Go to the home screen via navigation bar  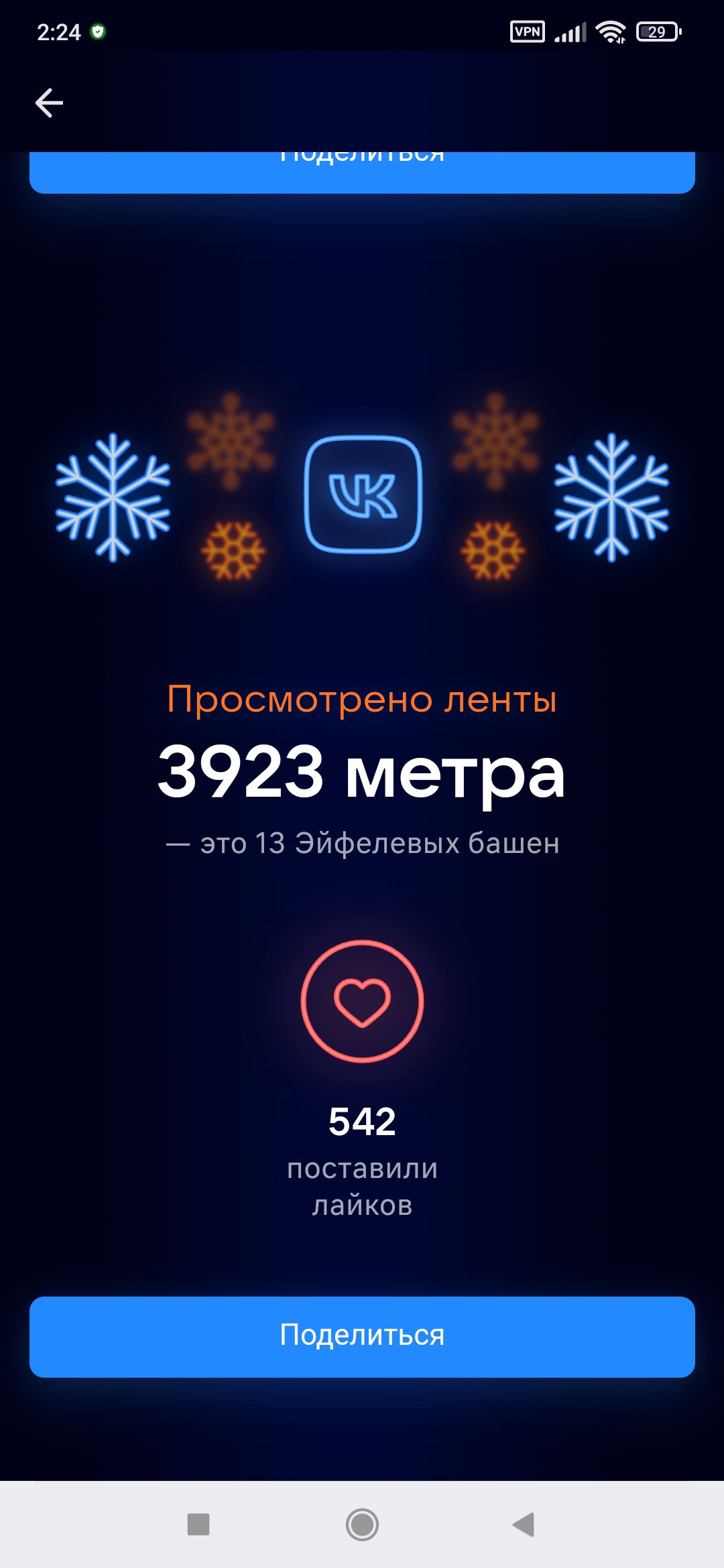coord(362,1524)
